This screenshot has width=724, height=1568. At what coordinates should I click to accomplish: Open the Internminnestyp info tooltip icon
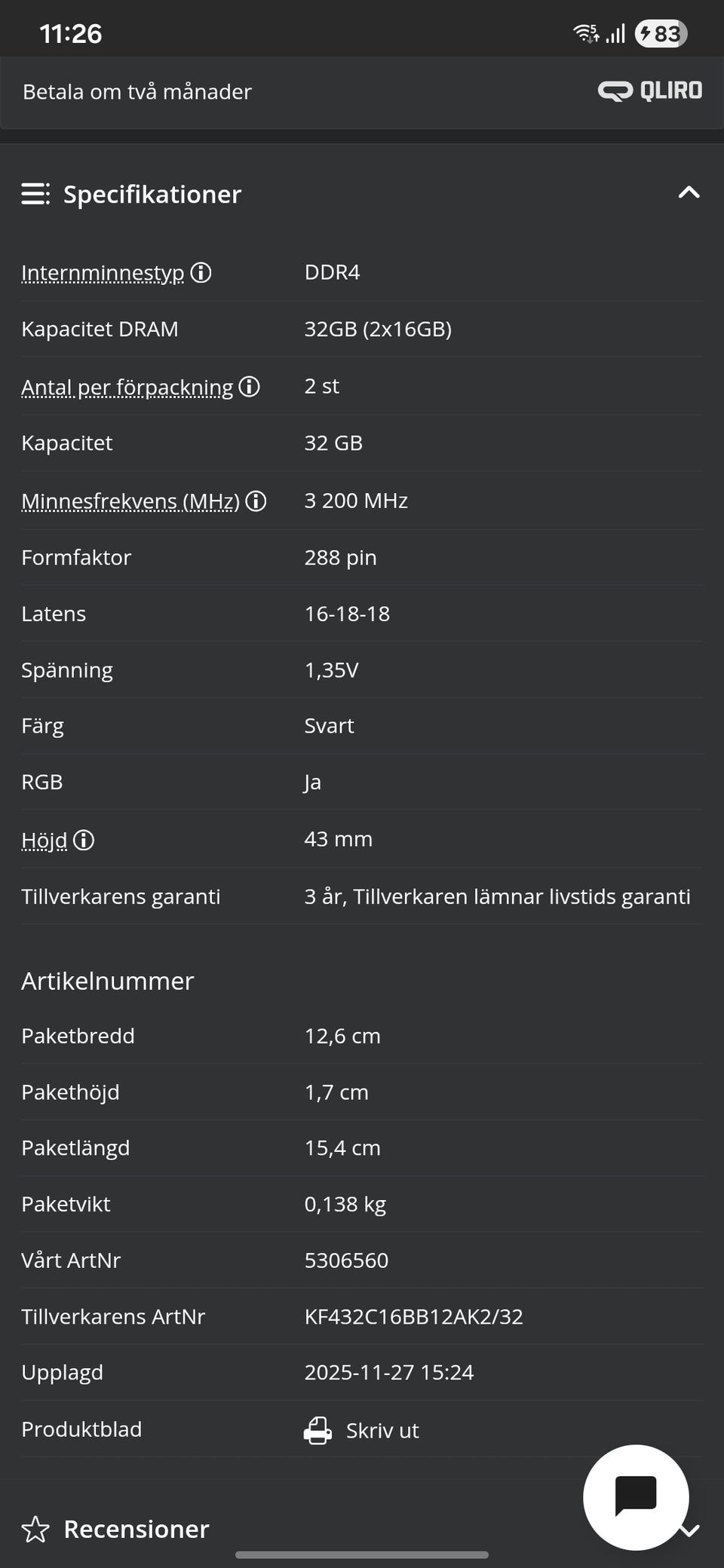tap(201, 273)
